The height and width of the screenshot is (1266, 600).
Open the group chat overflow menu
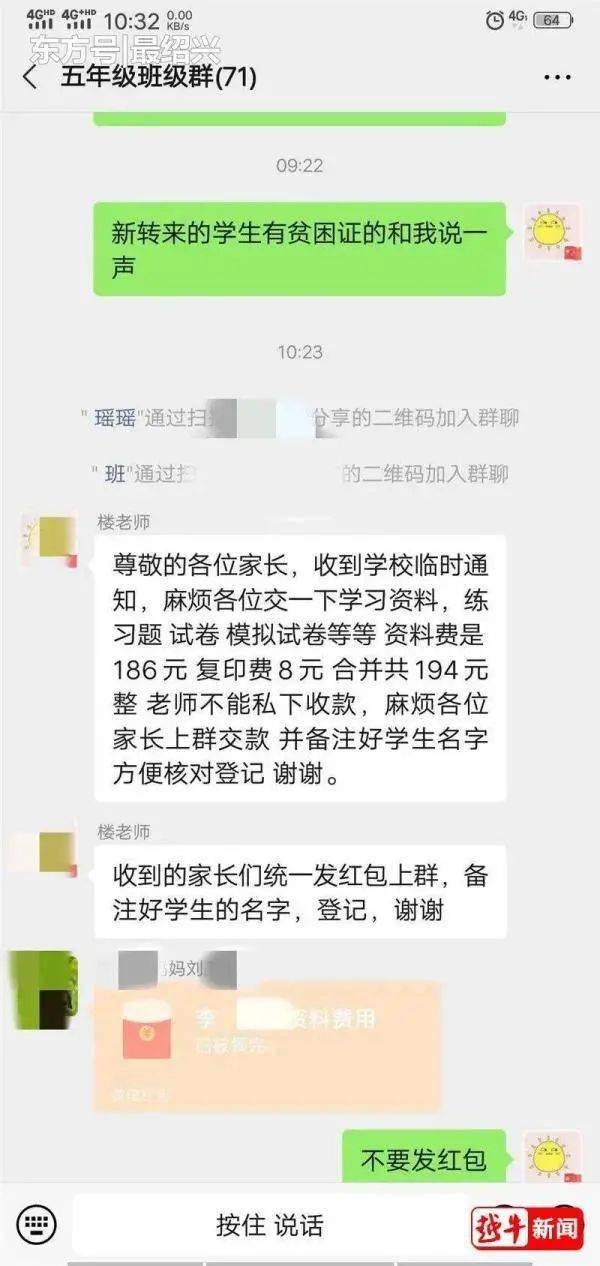557,77
